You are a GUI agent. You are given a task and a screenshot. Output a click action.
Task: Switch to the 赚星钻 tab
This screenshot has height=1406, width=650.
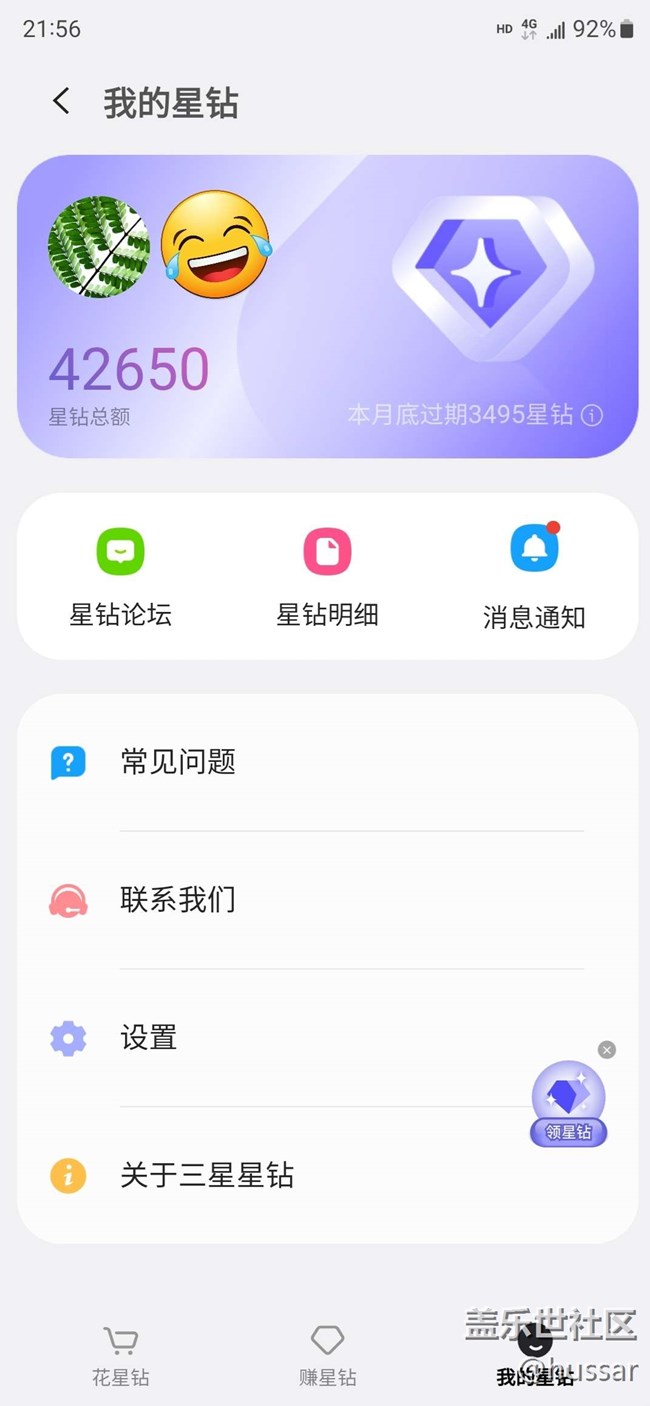coord(327,1356)
